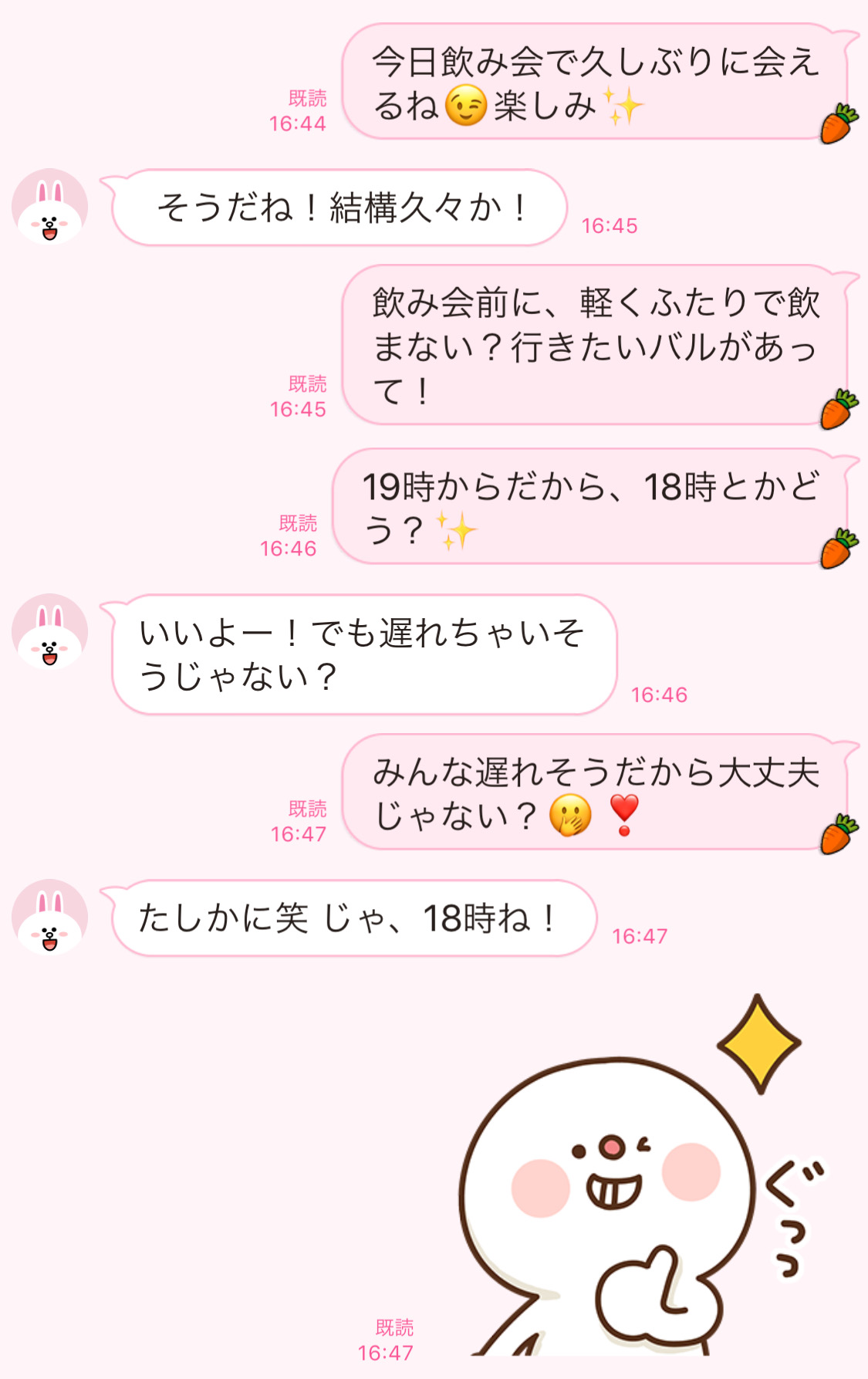Screen dimensions: 868x1379
Task: Tap the carrot icon on the みんな遅れそう message
Action: 839,832
